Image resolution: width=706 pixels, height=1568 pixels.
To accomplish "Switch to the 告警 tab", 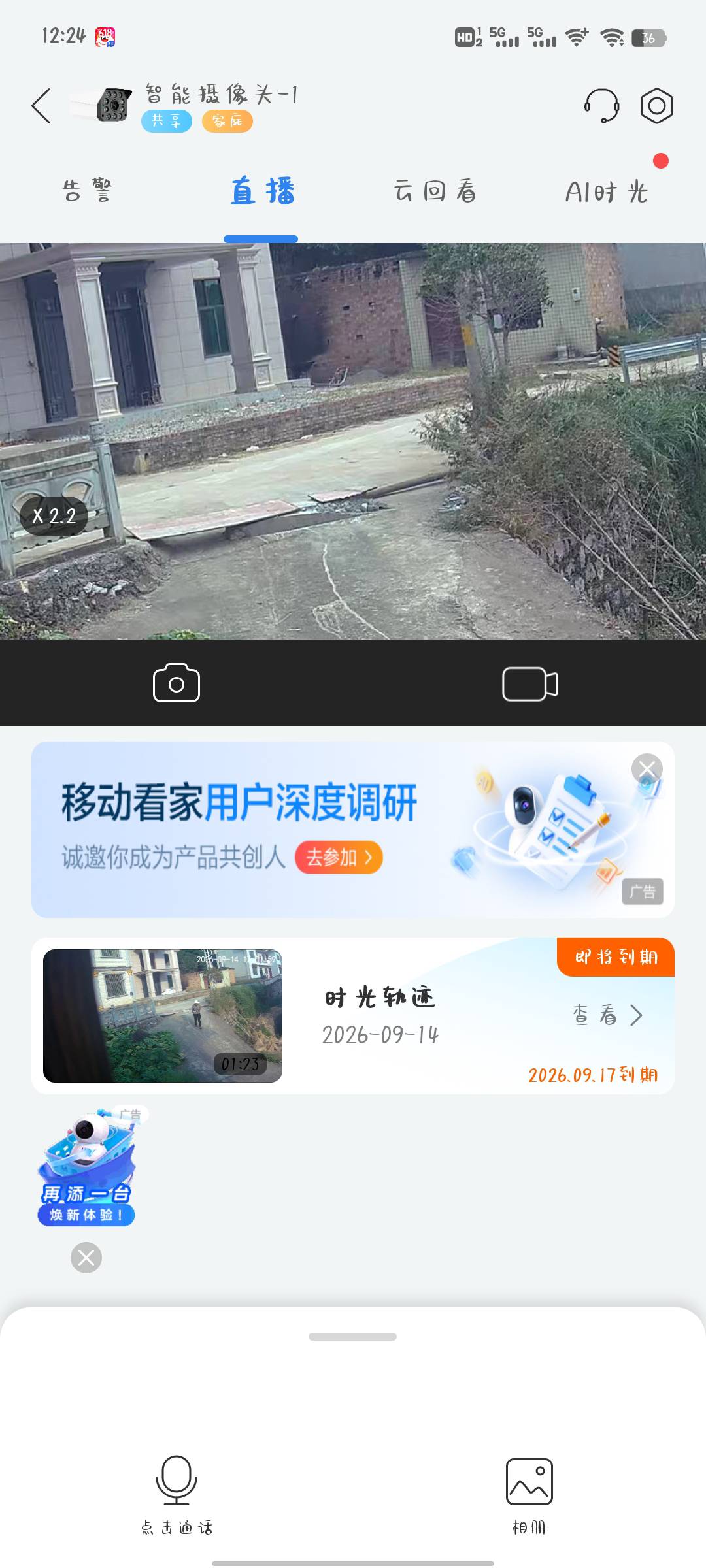I will pyautogui.click(x=87, y=191).
